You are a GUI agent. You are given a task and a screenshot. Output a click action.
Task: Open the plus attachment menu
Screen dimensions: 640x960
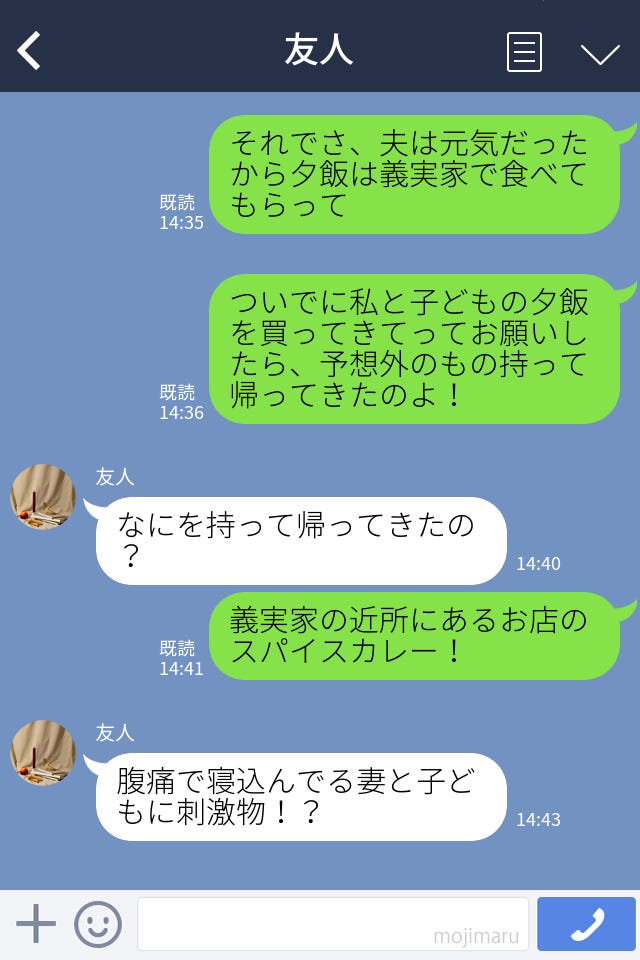[36, 924]
